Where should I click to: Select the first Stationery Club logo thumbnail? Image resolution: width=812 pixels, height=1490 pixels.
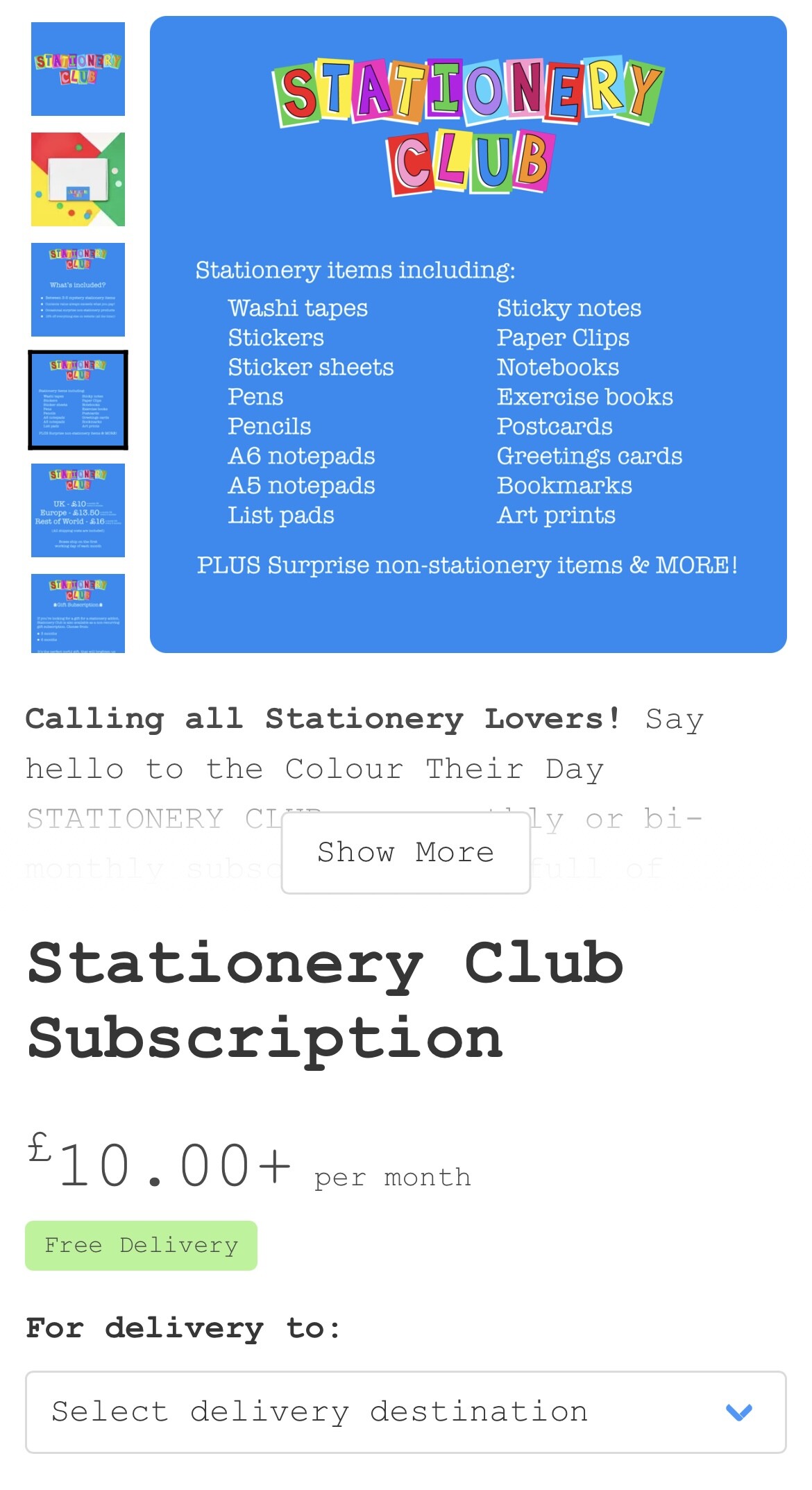click(x=78, y=69)
